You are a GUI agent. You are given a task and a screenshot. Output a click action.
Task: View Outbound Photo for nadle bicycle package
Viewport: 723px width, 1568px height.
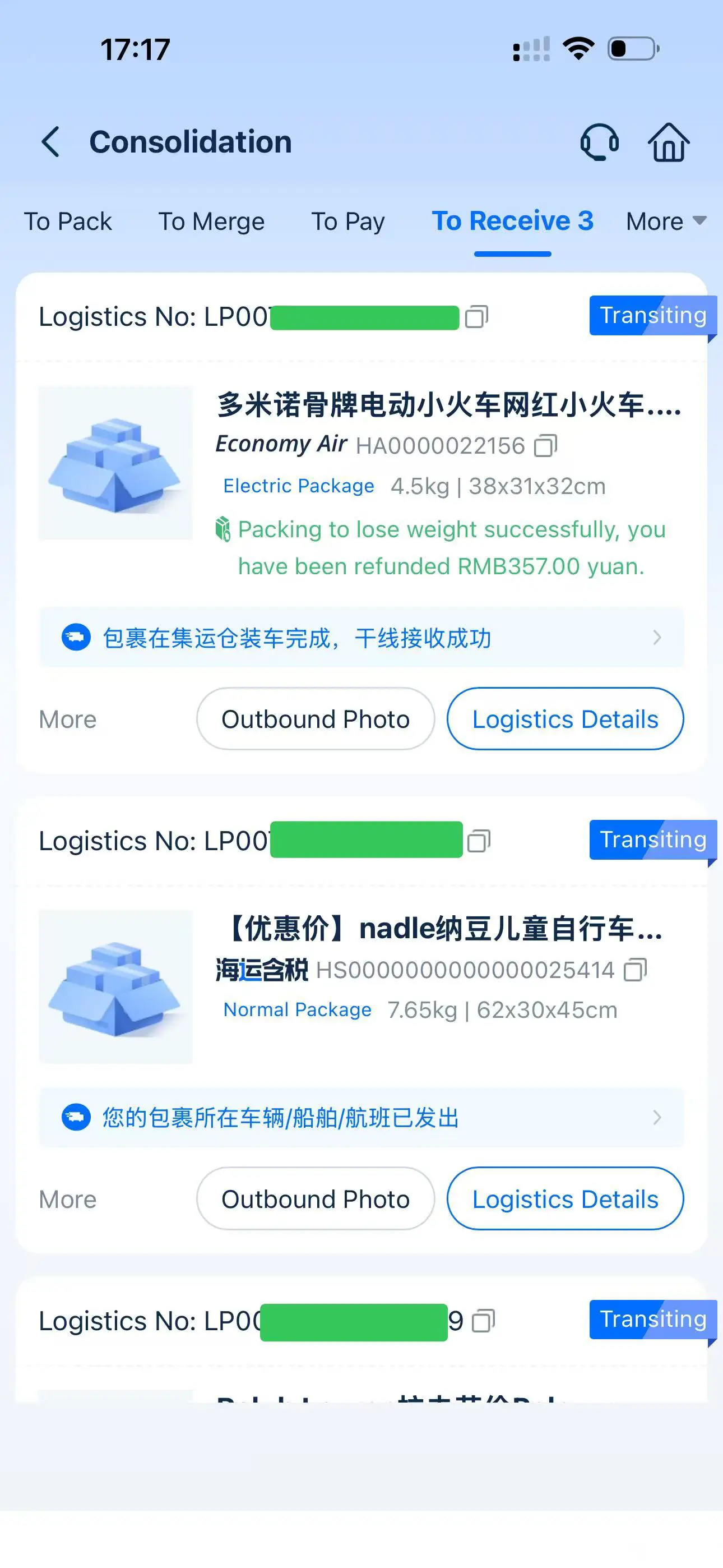point(315,1199)
